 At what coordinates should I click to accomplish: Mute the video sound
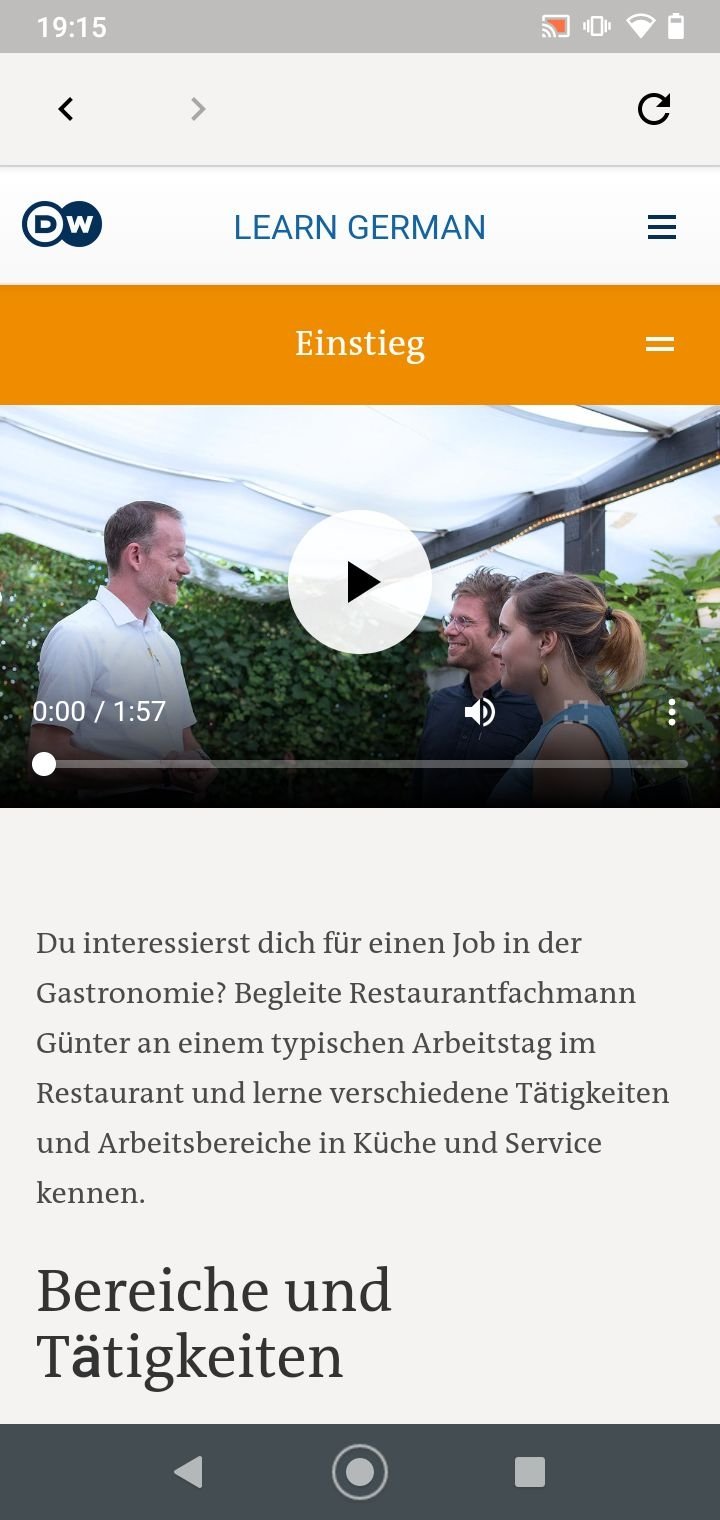click(479, 712)
